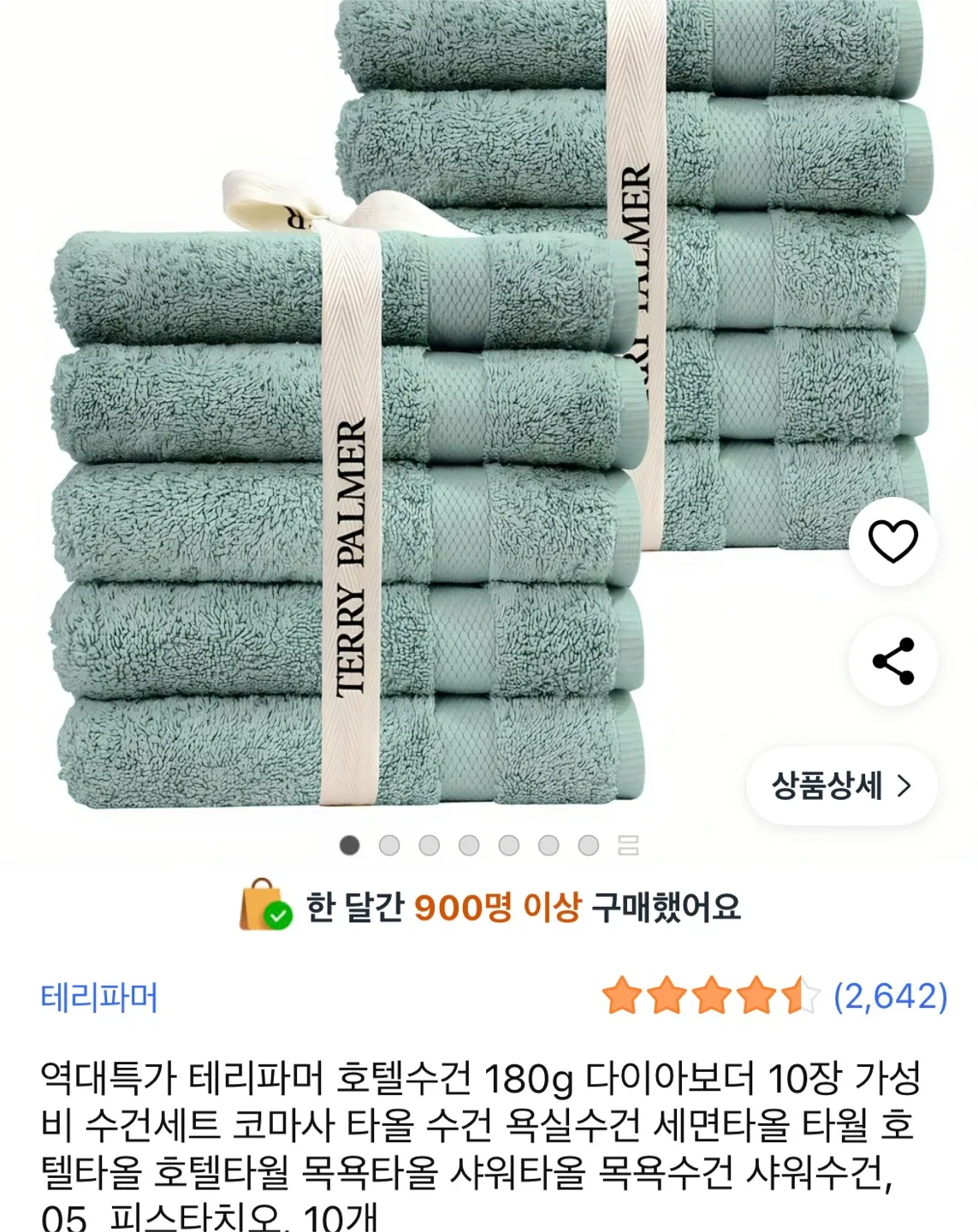
Task: Add this towel set to wishlist
Action: click(x=892, y=542)
